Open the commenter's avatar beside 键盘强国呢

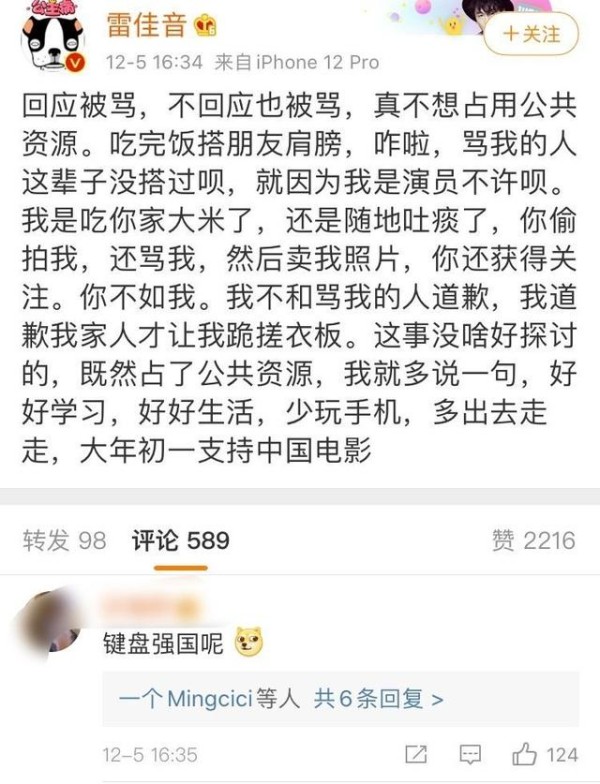(50, 621)
